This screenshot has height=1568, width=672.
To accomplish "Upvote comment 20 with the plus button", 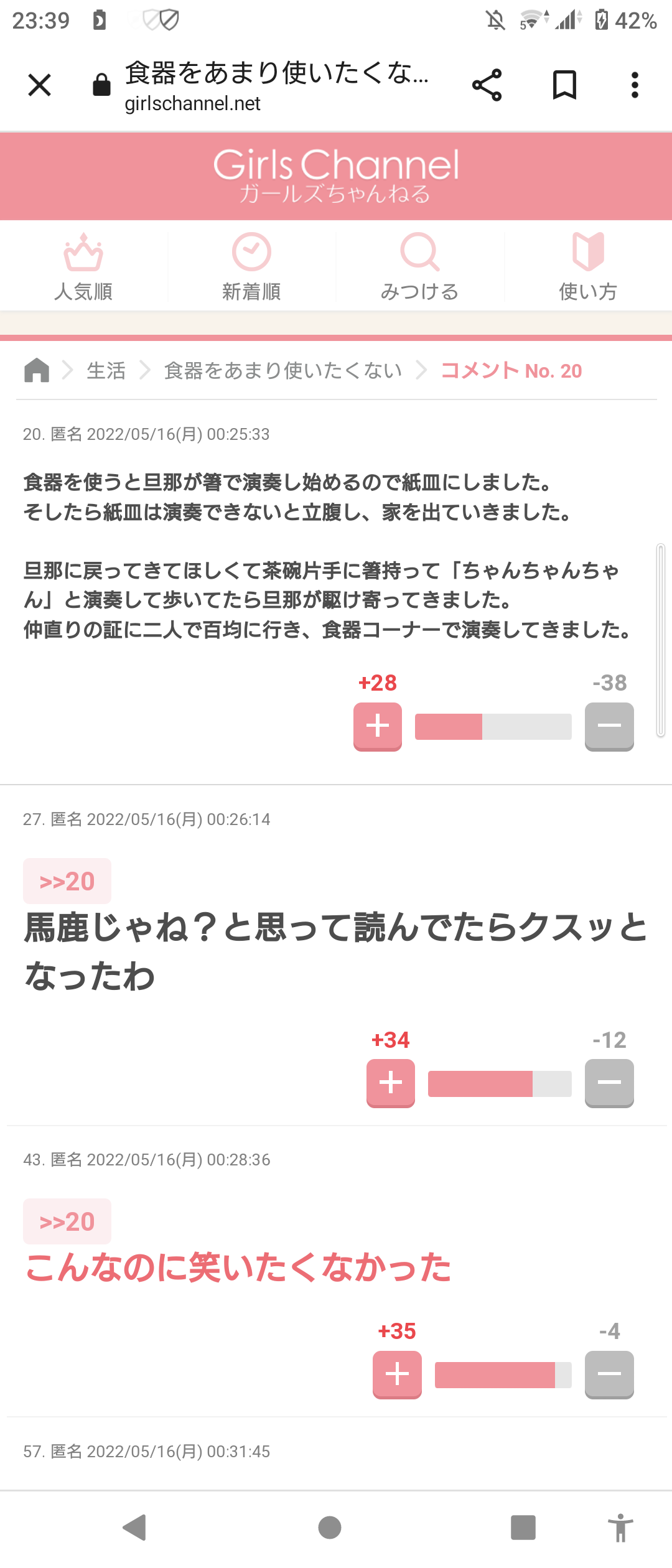I will point(377,726).
